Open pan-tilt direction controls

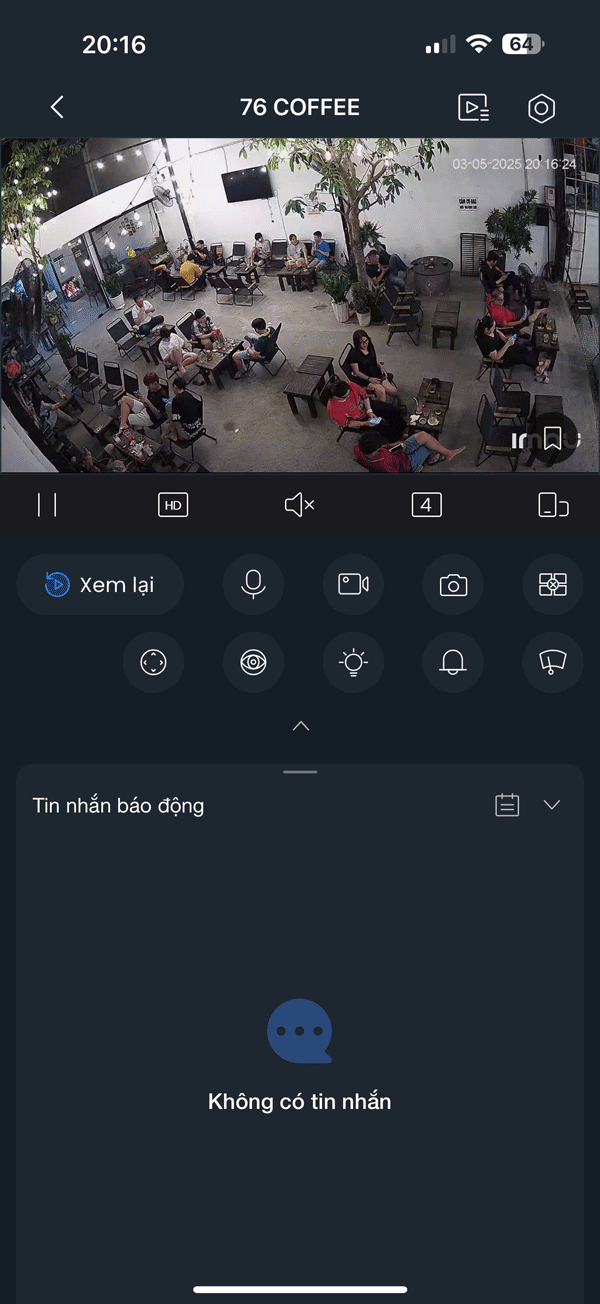click(x=153, y=662)
